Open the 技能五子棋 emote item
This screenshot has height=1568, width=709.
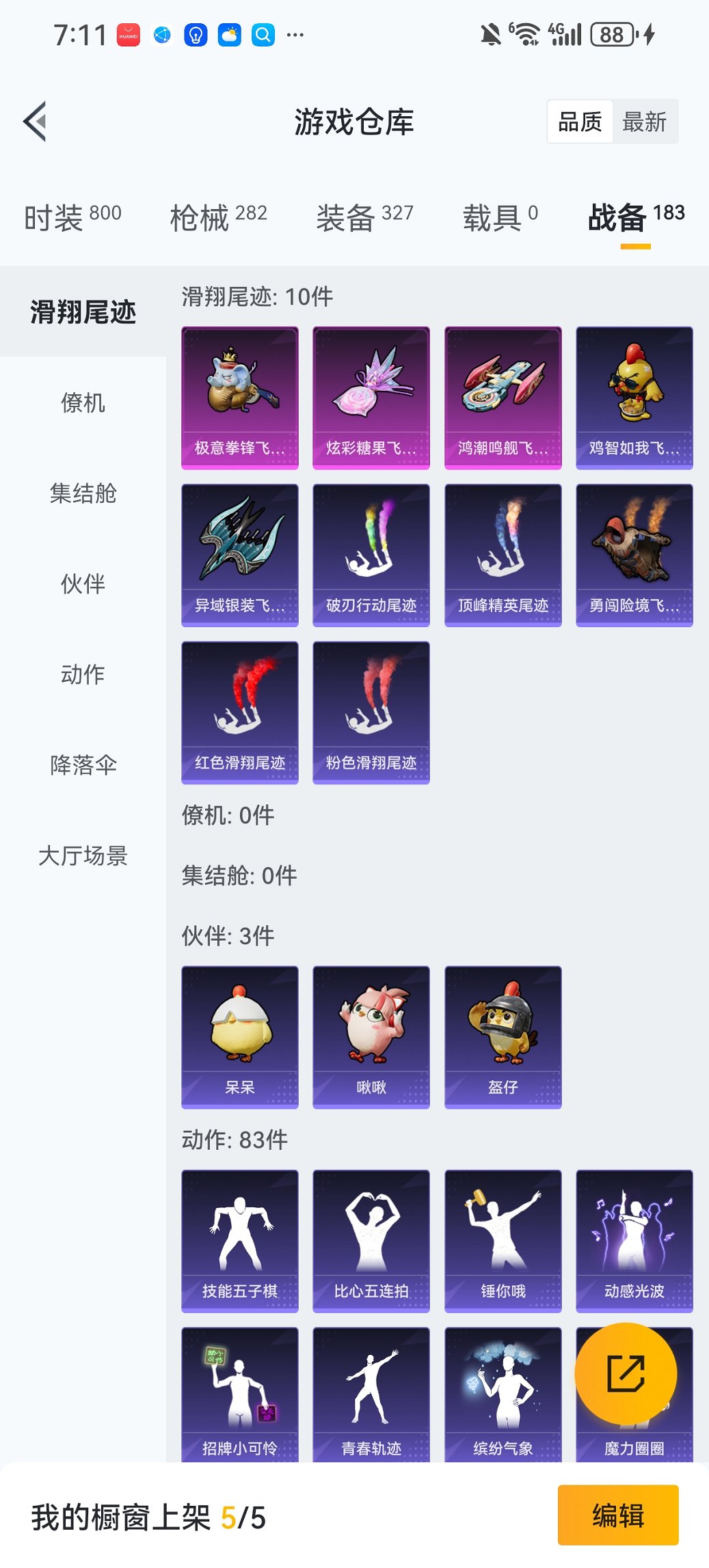pyautogui.click(x=239, y=1240)
